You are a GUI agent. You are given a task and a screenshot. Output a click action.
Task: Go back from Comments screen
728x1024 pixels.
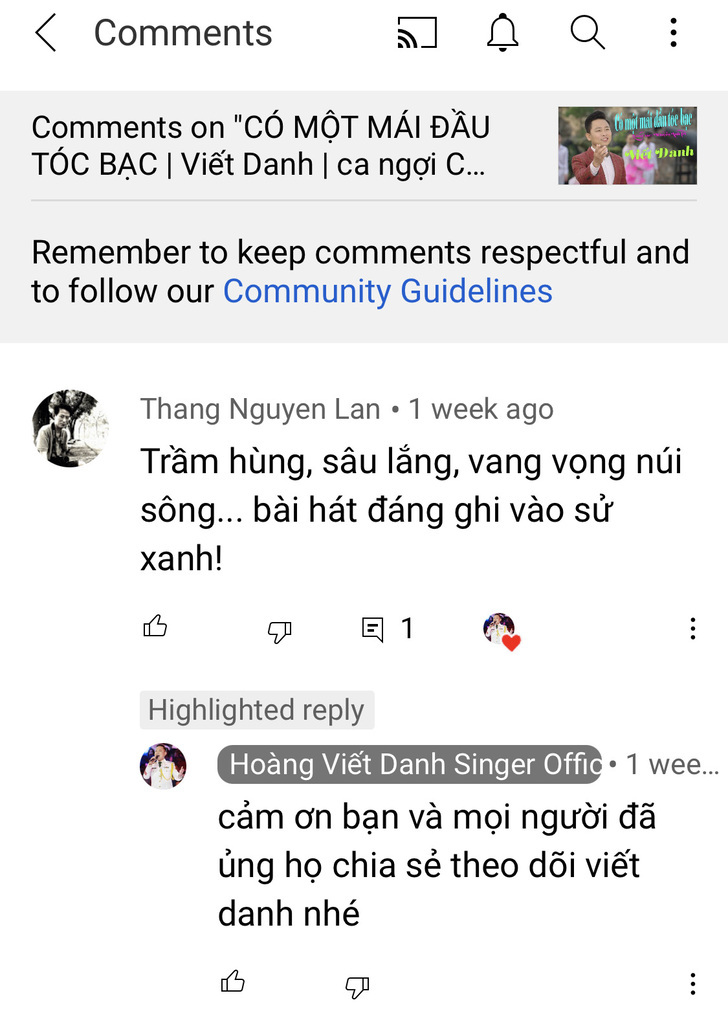[x=46, y=34]
